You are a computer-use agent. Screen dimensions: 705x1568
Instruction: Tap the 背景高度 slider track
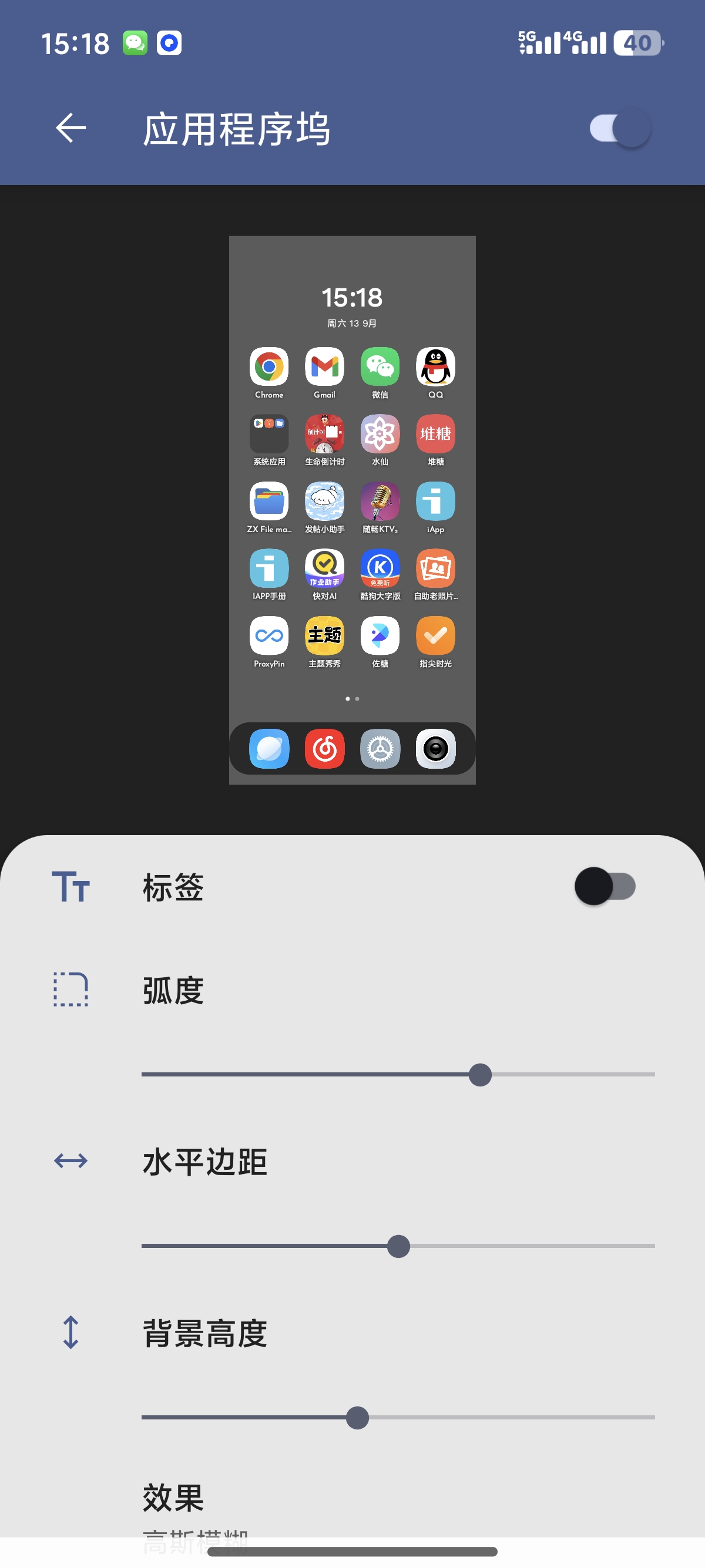(x=398, y=1418)
